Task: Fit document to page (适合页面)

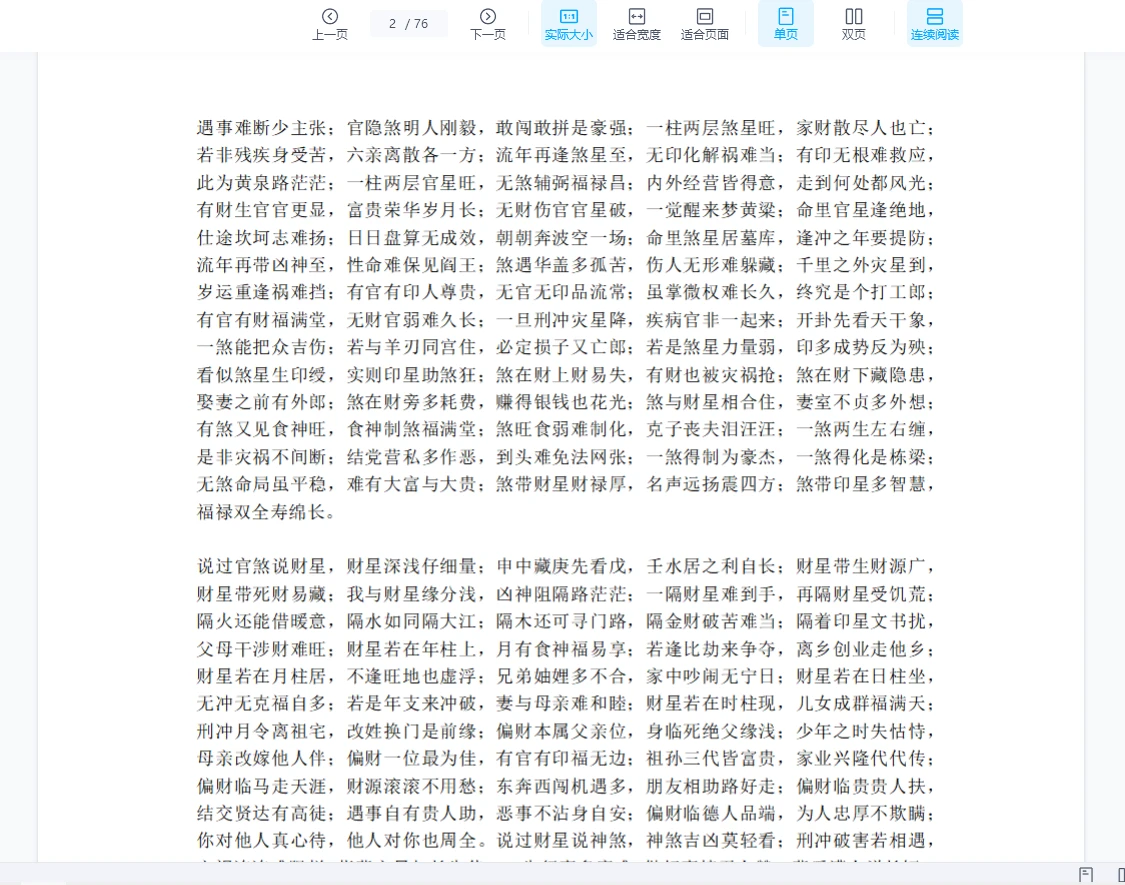Action: [704, 23]
